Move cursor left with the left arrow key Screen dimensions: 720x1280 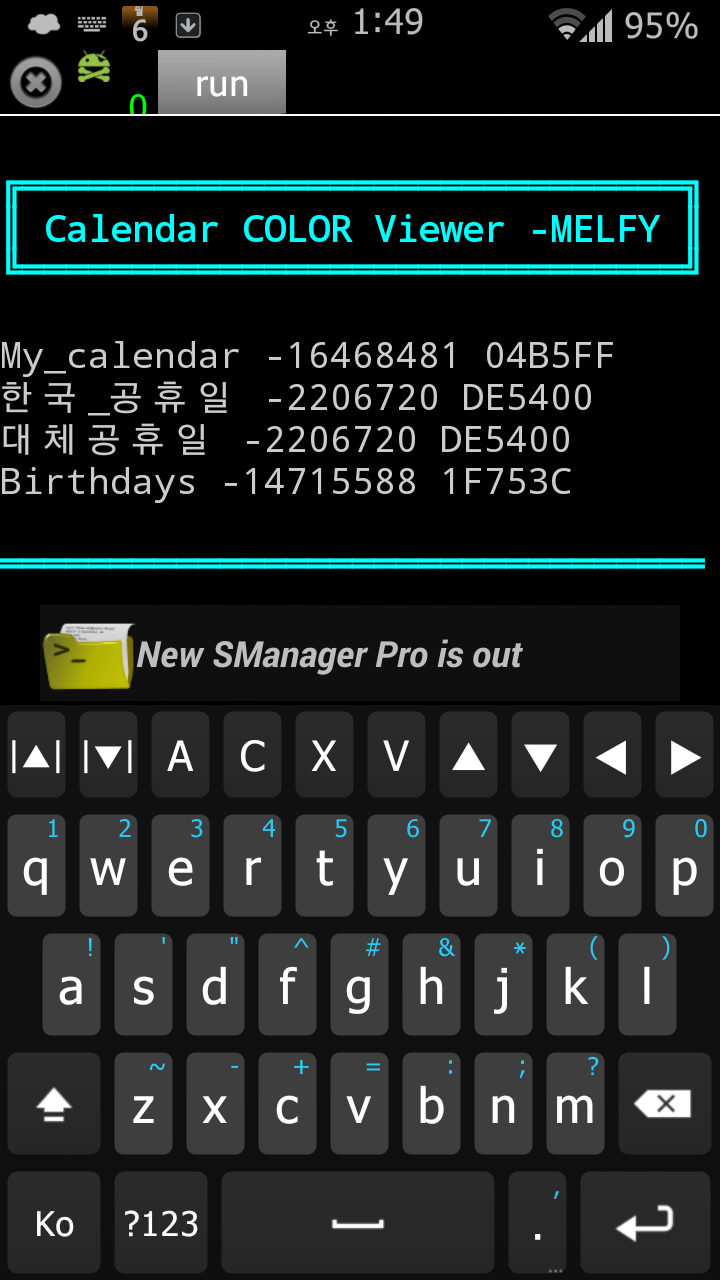click(x=612, y=757)
